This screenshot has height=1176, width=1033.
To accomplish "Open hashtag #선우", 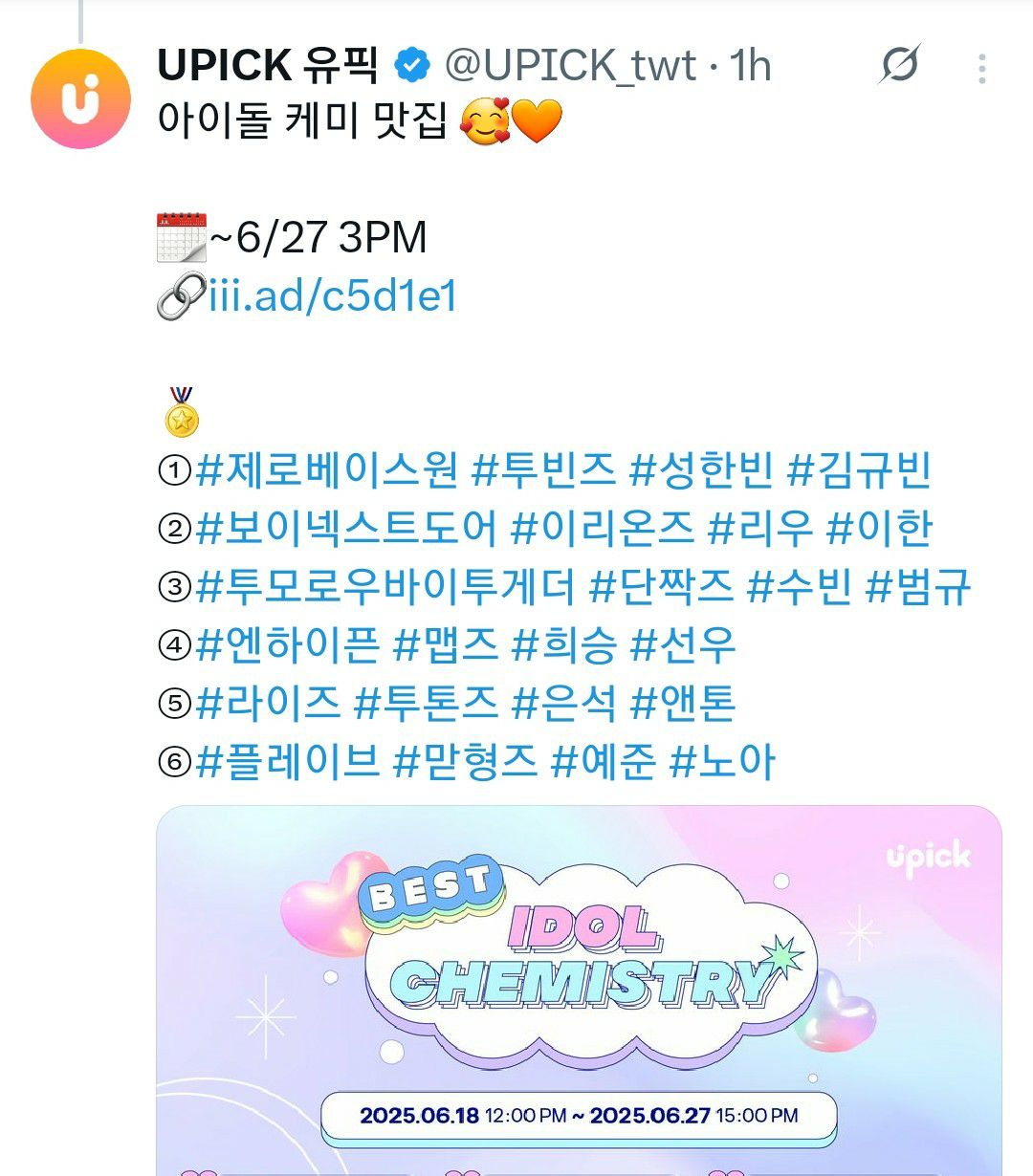I will pos(683,645).
